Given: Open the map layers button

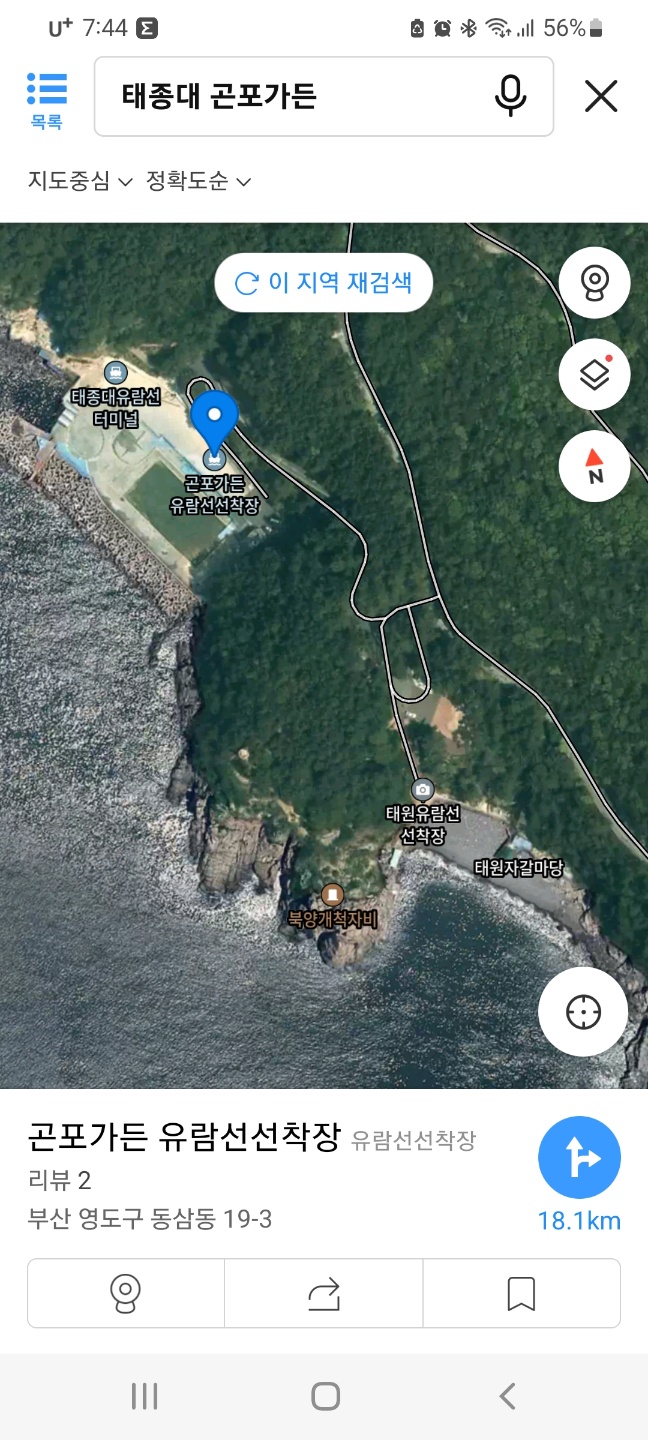Looking at the screenshot, I should 594,375.
